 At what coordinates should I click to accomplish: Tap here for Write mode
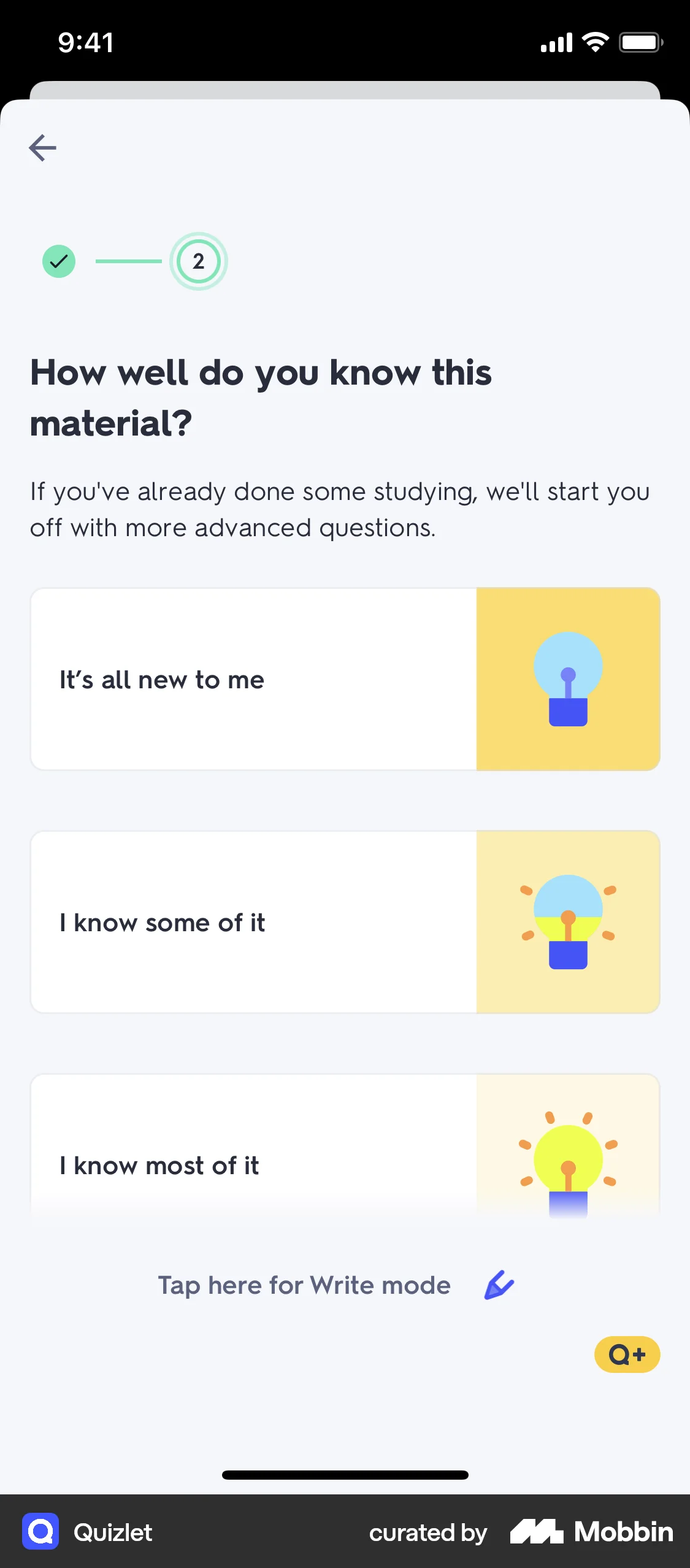[304, 1285]
